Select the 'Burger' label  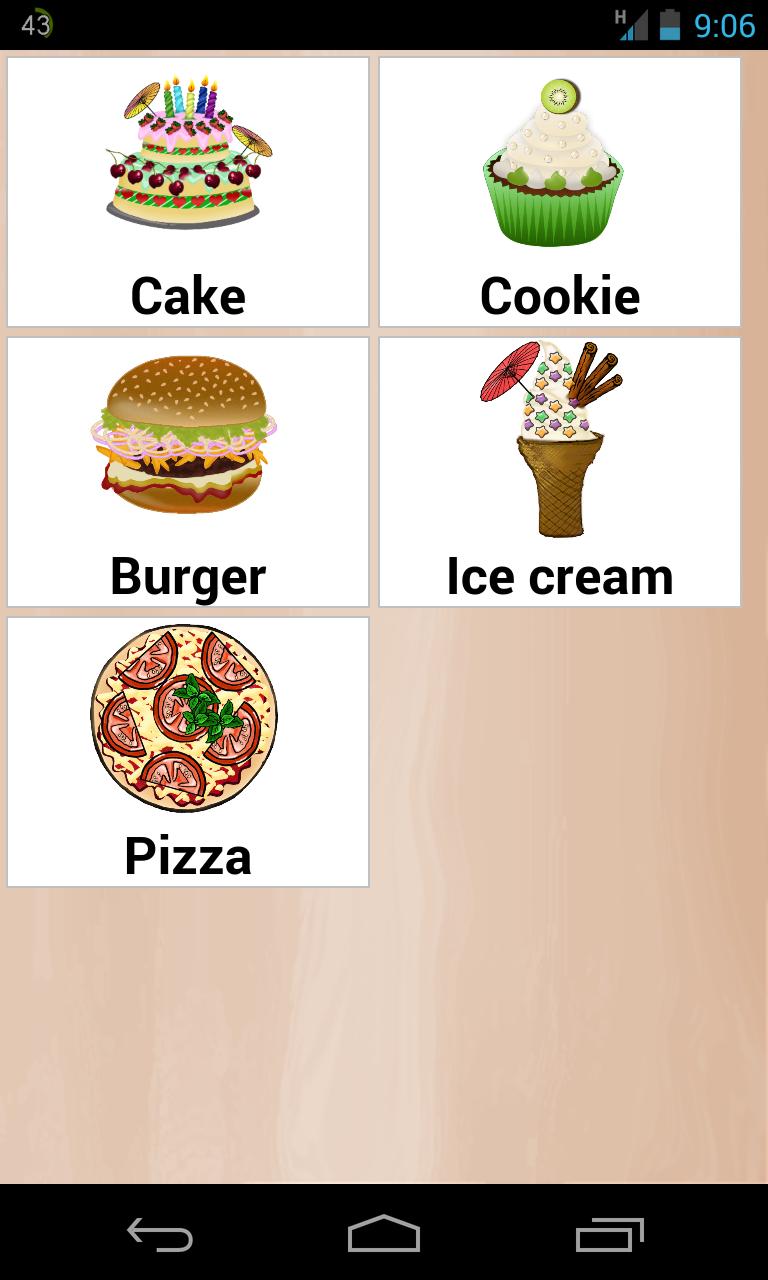click(186, 574)
